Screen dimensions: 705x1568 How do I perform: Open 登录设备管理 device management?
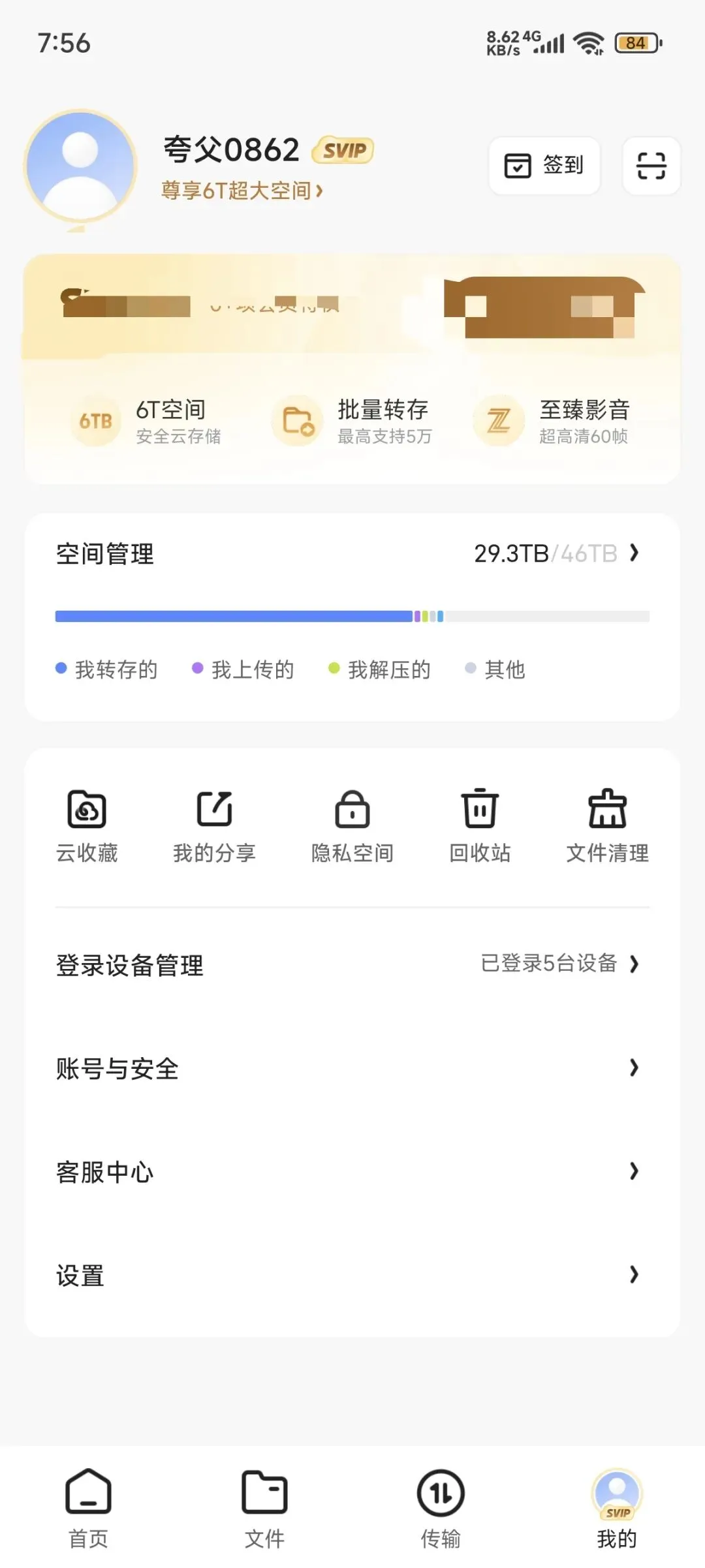[352, 964]
